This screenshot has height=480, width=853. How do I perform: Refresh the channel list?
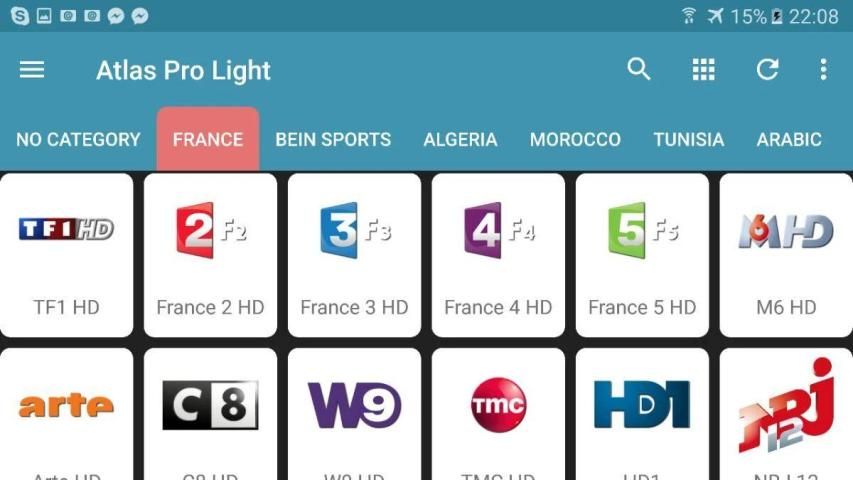(x=767, y=70)
